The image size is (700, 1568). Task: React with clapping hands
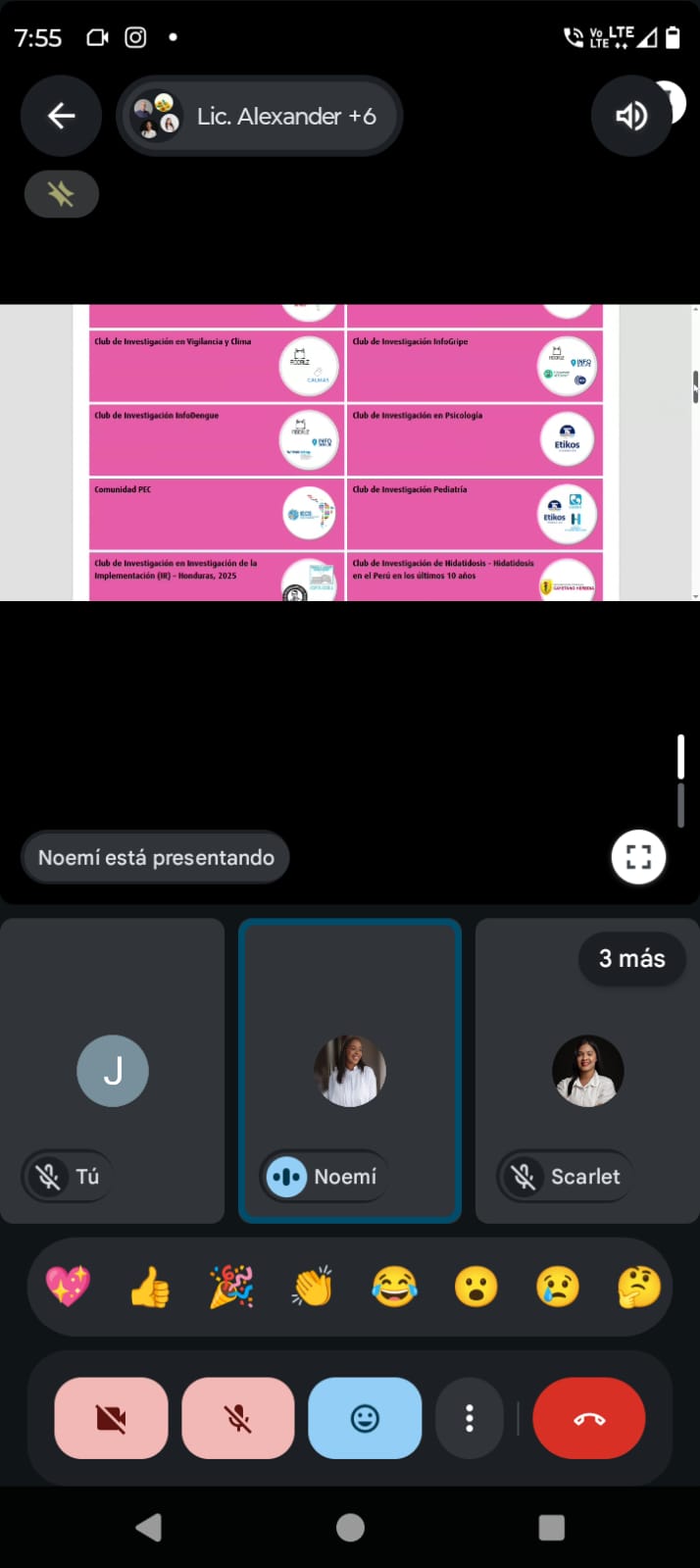[313, 1286]
